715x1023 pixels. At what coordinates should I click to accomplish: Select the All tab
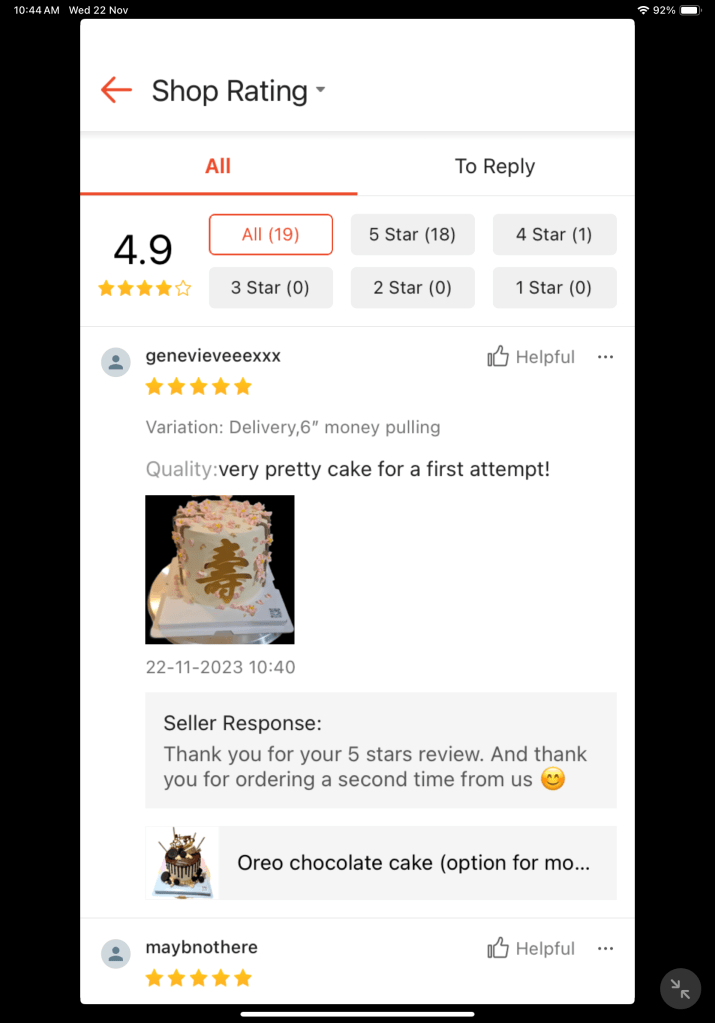218,166
